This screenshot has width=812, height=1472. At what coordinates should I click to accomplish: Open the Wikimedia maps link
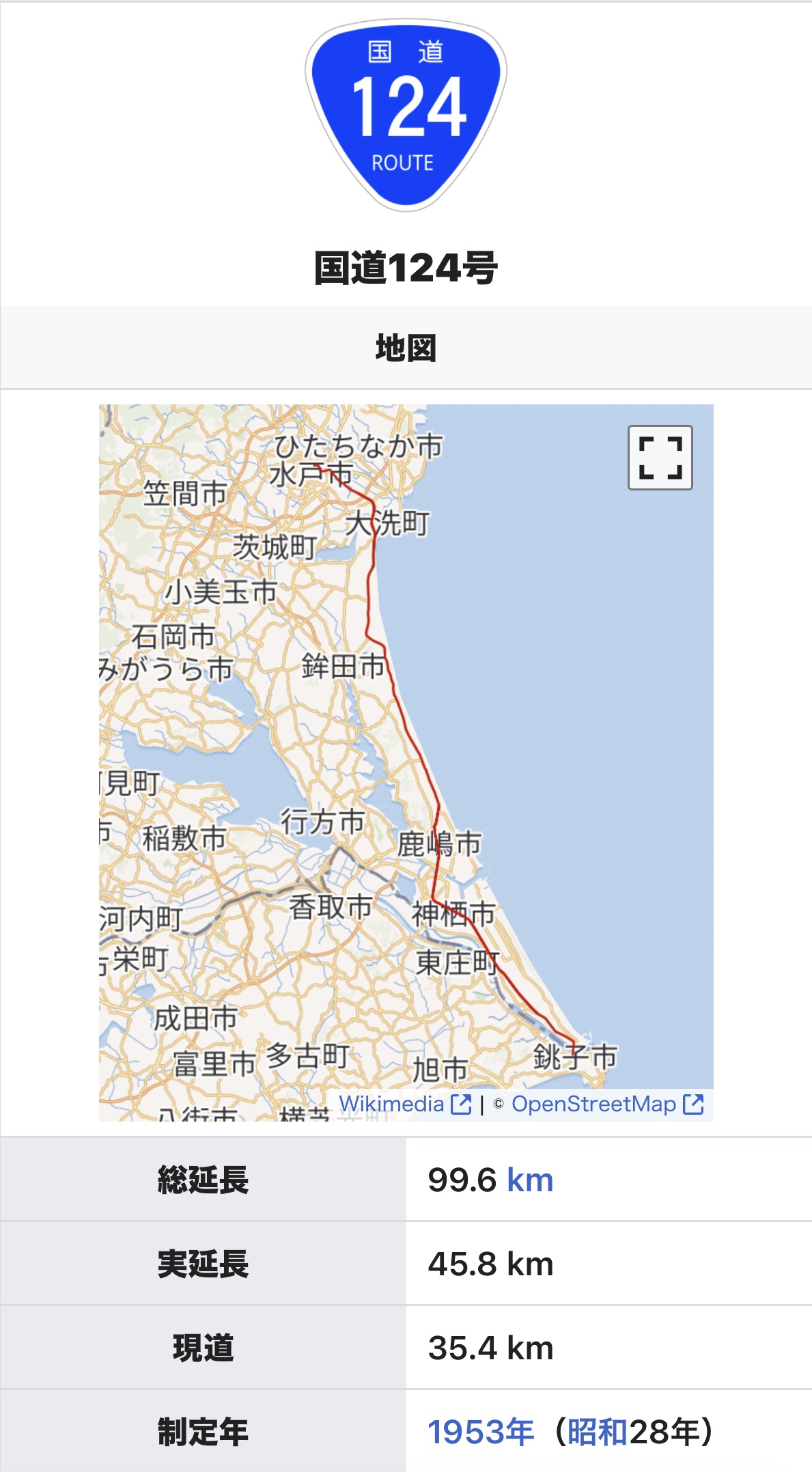click(x=404, y=1104)
